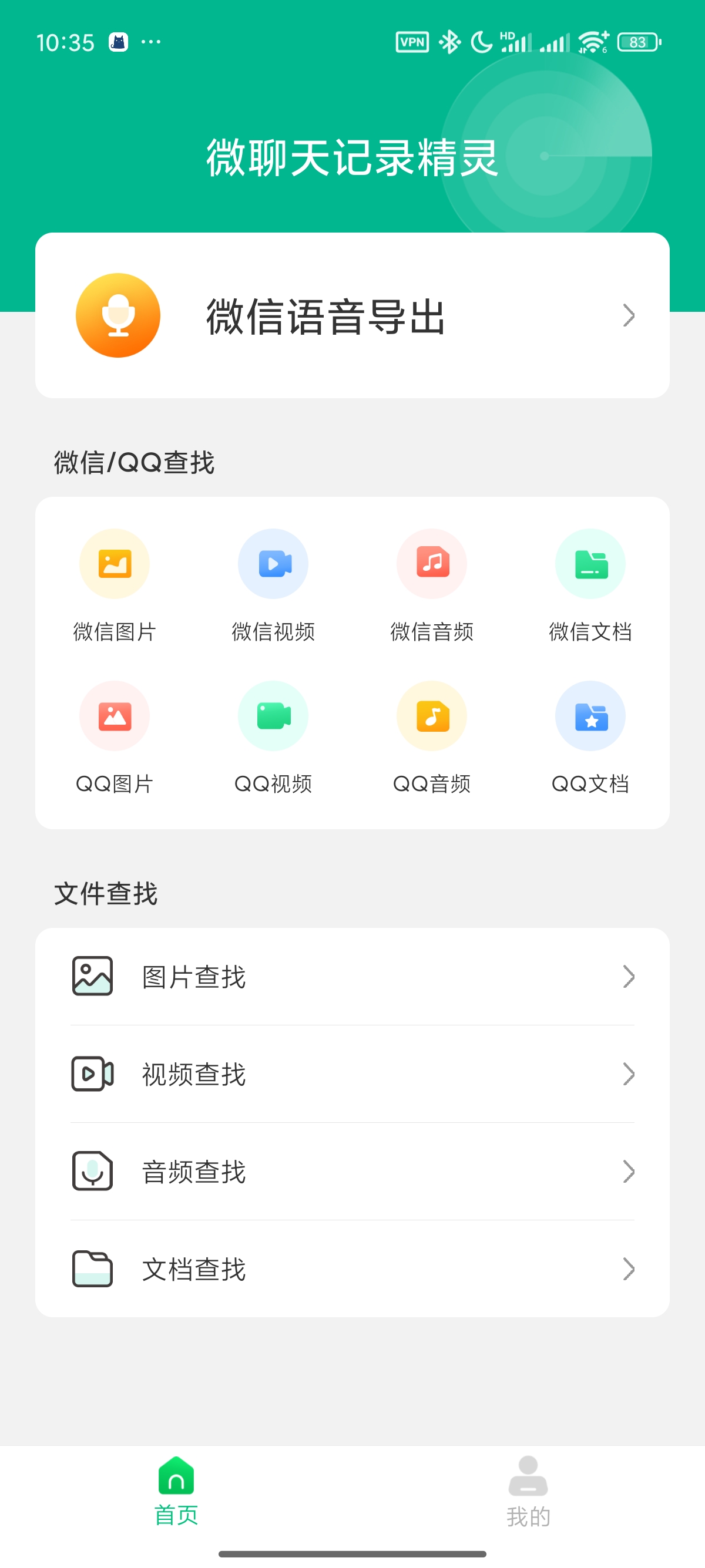Click the 音频查找 microphone icon
705x1568 pixels.
tap(92, 1170)
